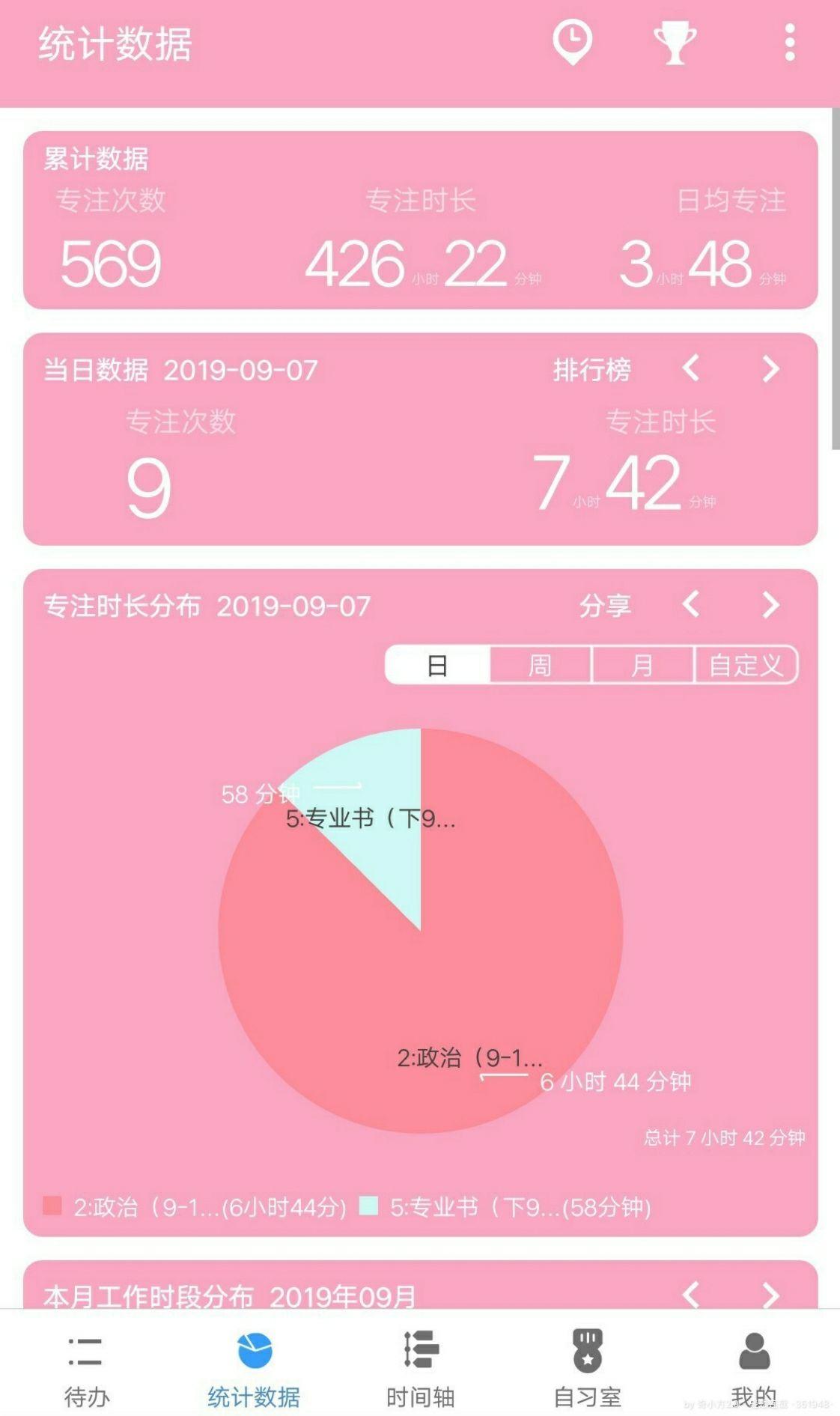This screenshot has height=1416, width=840.
Task: Open the trophy achievements icon
Action: pos(675,43)
